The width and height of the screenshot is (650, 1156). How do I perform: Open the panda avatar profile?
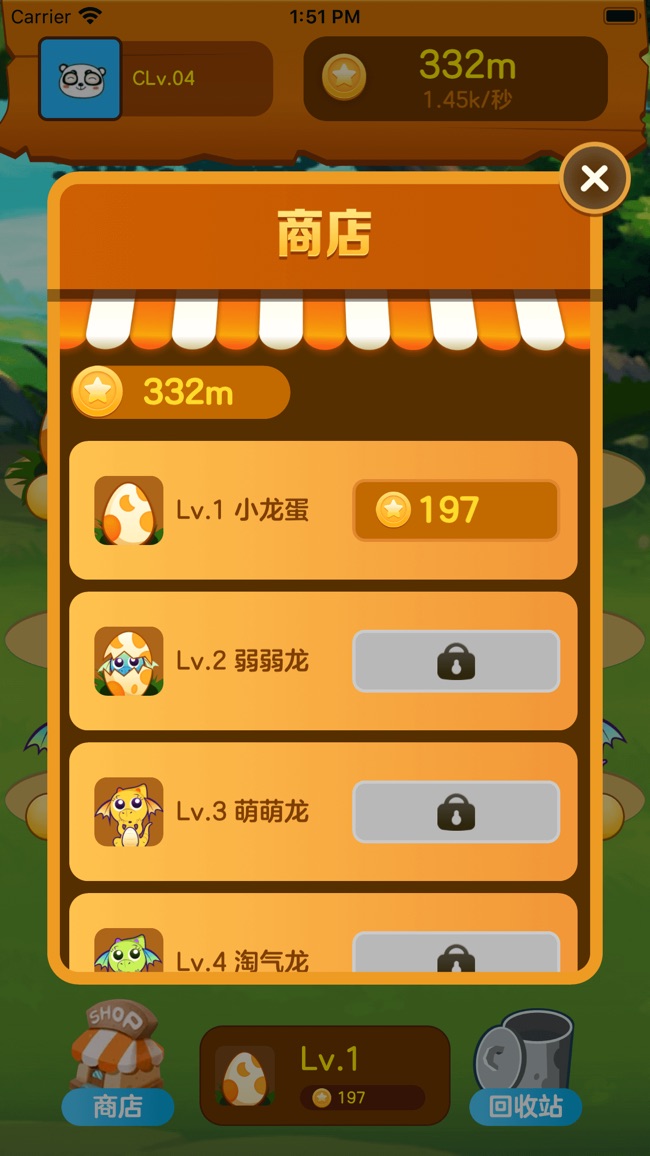click(x=80, y=79)
